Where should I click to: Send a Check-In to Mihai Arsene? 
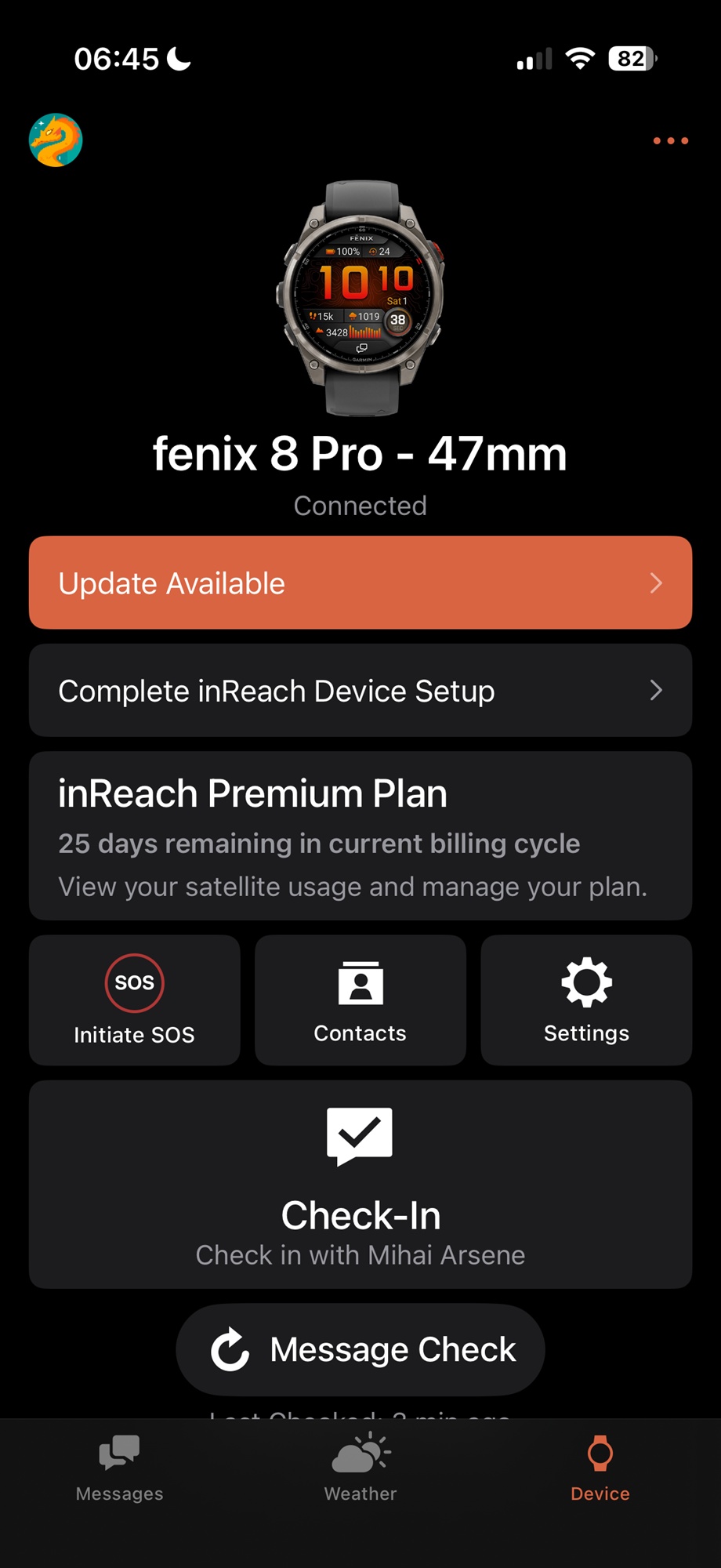click(360, 1184)
